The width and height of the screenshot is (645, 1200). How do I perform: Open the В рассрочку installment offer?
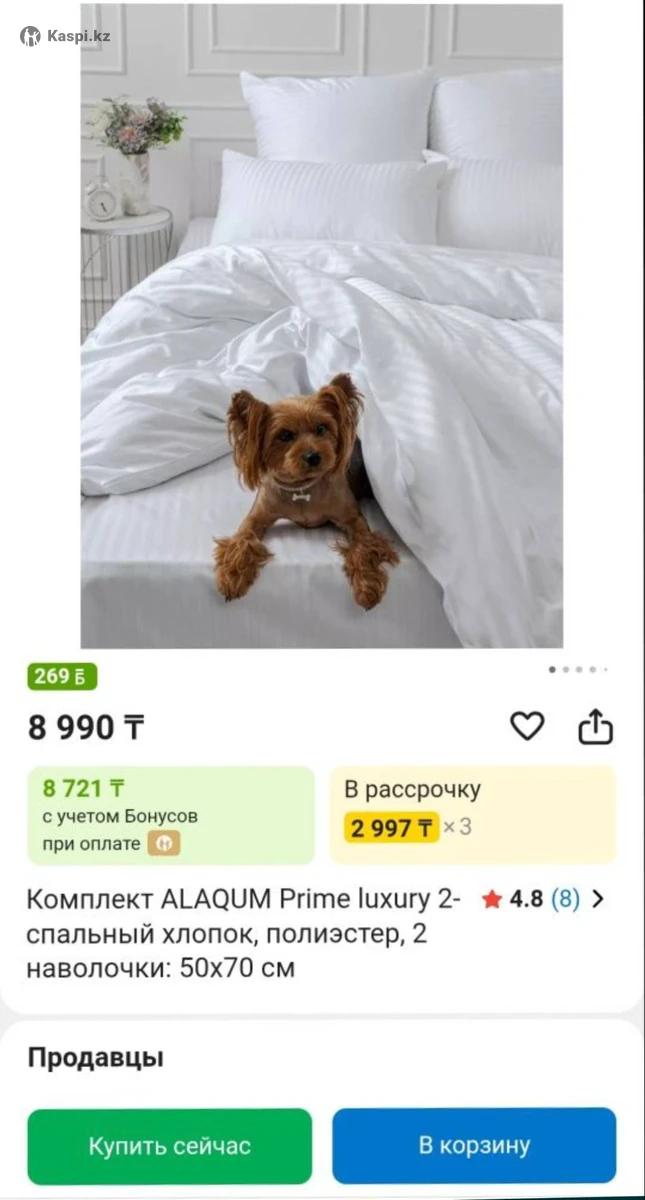click(x=472, y=815)
